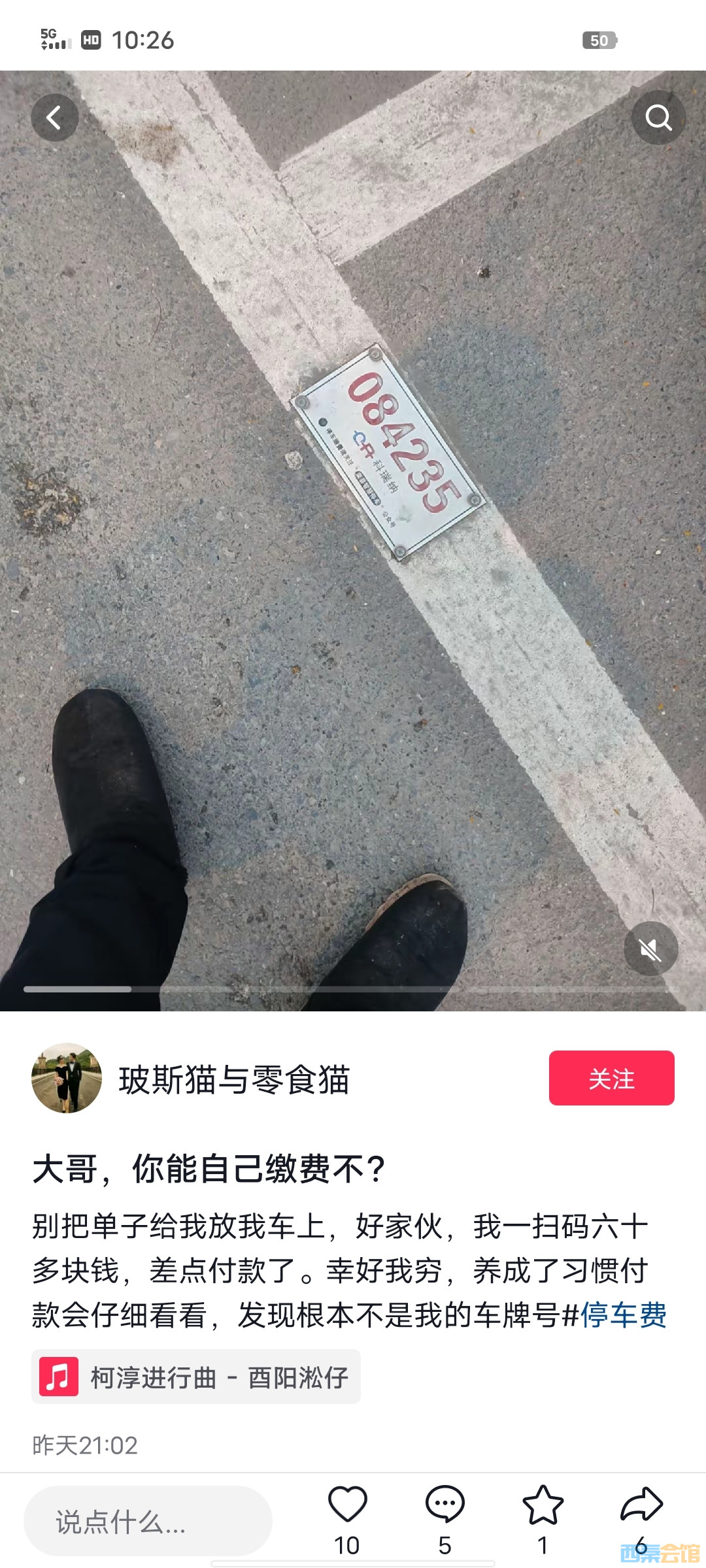Screen dimensions: 706x1568
Task: Open the comments icon
Action: pyautogui.click(x=445, y=1504)
